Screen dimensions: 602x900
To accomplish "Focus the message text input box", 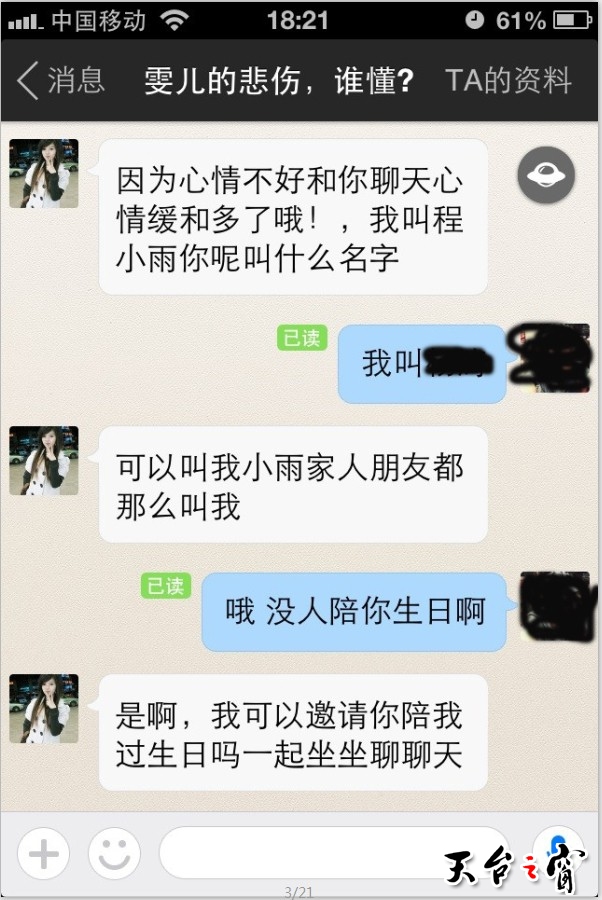I will pos(335,853).
